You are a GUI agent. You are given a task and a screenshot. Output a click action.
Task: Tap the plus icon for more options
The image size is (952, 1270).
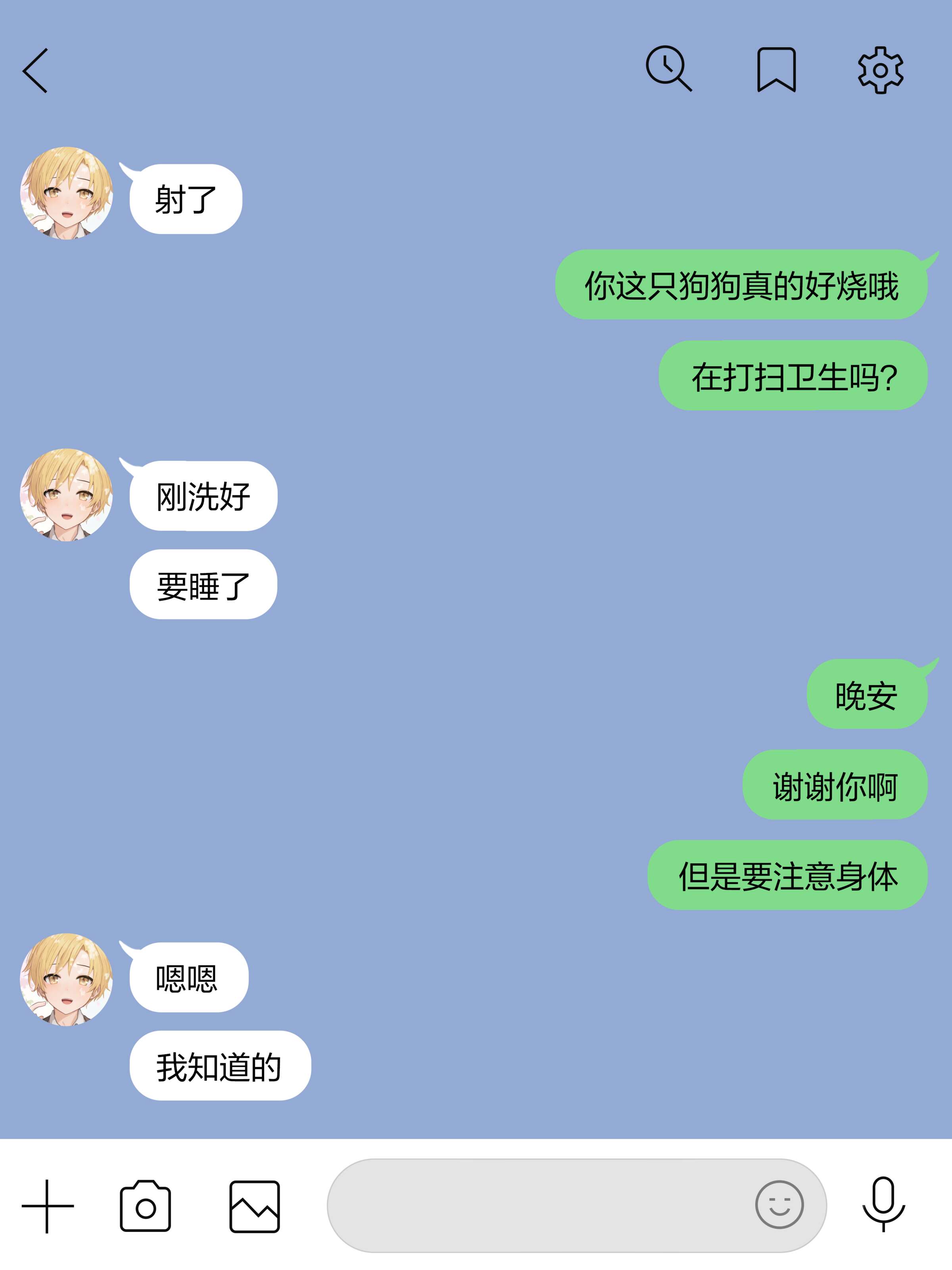click(48, 1206)
